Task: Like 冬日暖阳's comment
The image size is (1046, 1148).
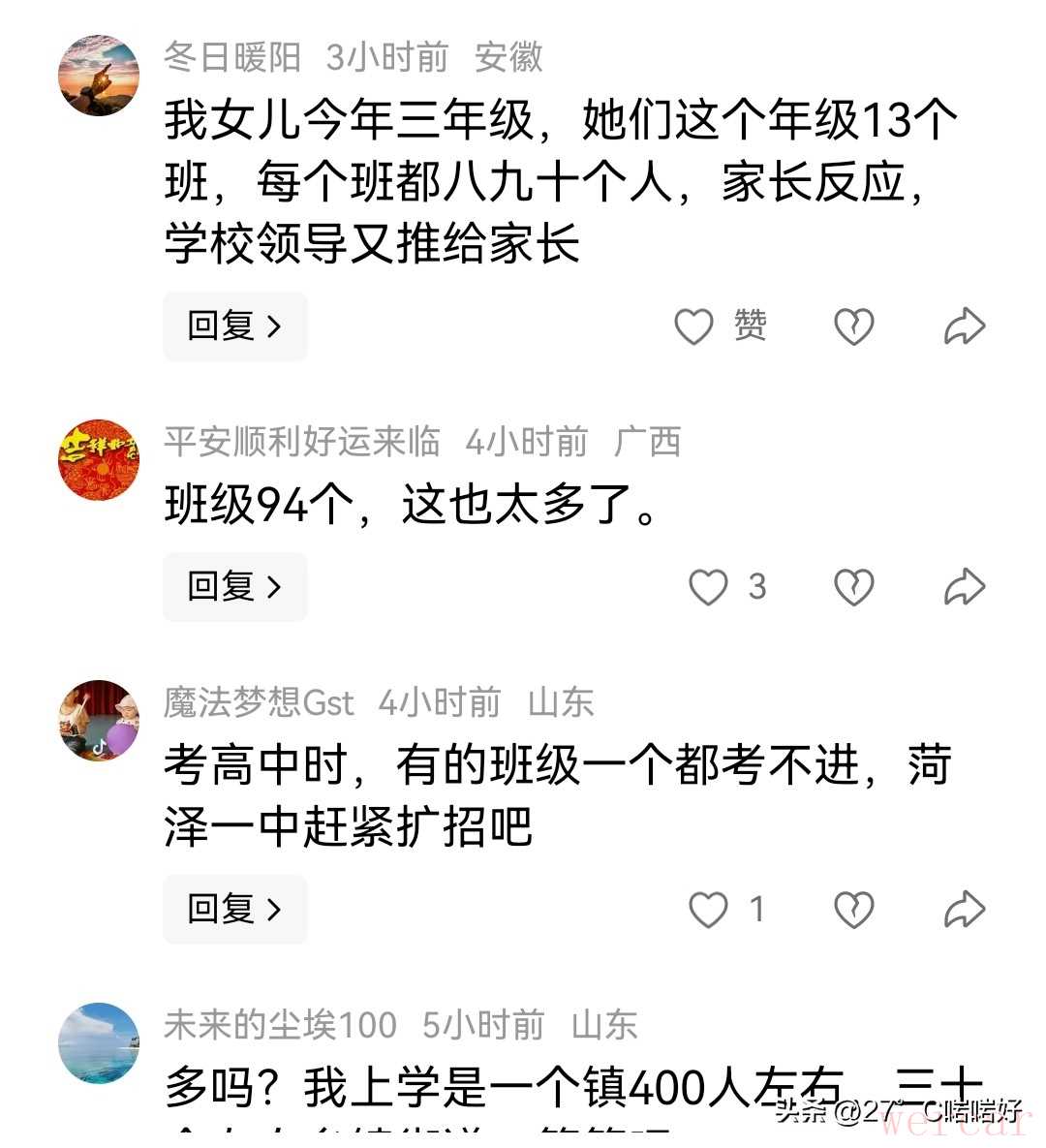Action: 694,326
